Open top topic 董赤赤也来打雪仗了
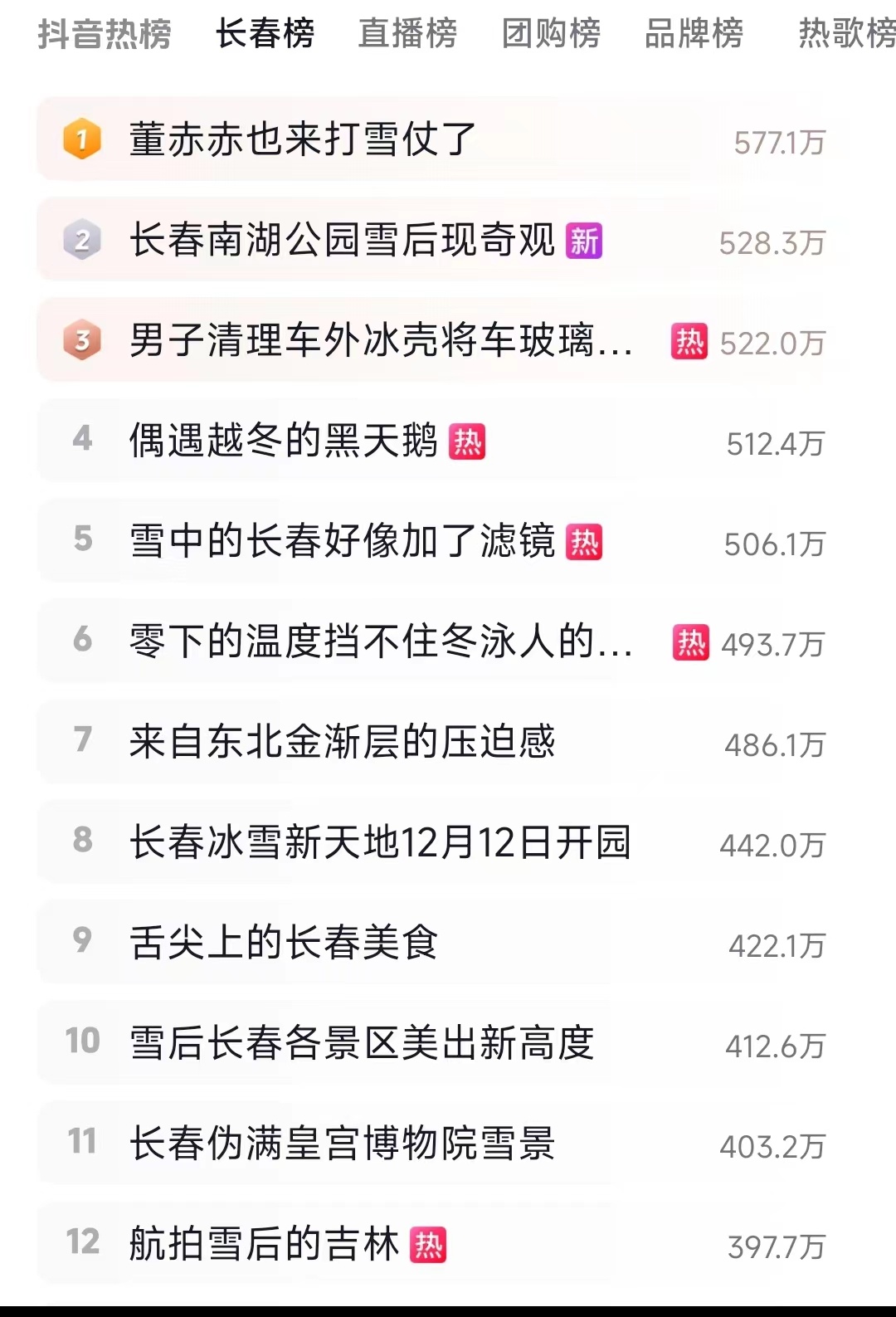The image size is (896, 1317). [303, 139]
